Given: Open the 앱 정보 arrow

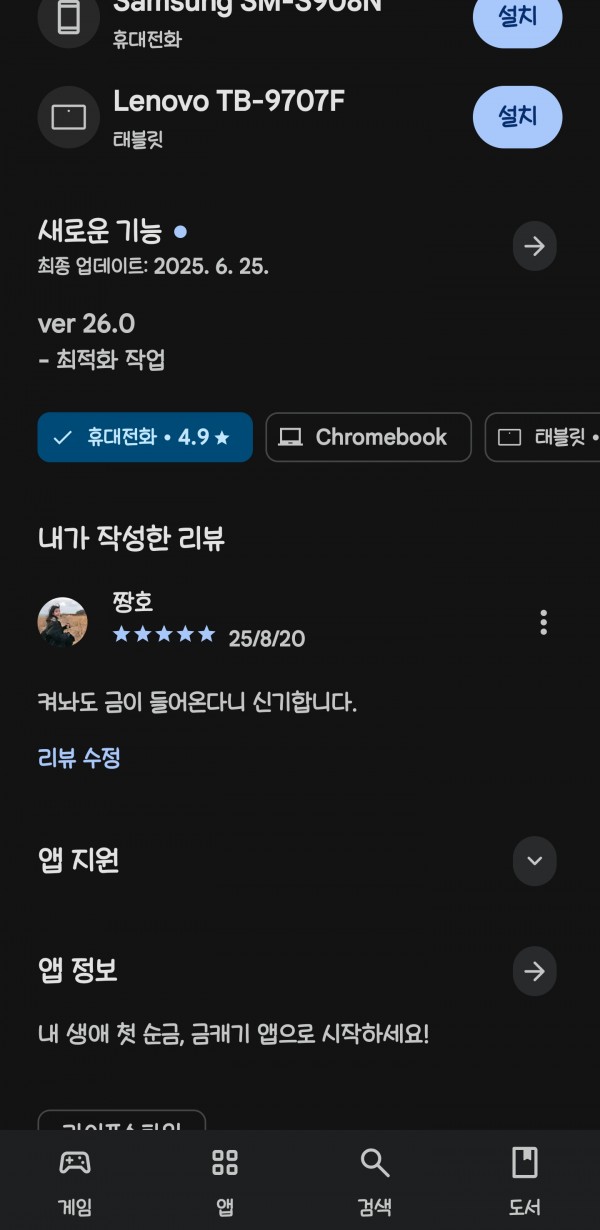Looking at the screenshot, I should coord(534,971).
